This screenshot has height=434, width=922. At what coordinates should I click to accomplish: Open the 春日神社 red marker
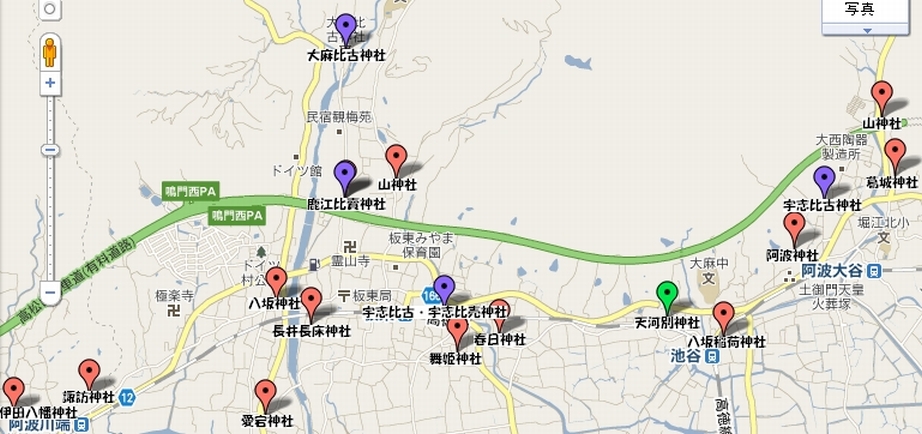499,311
